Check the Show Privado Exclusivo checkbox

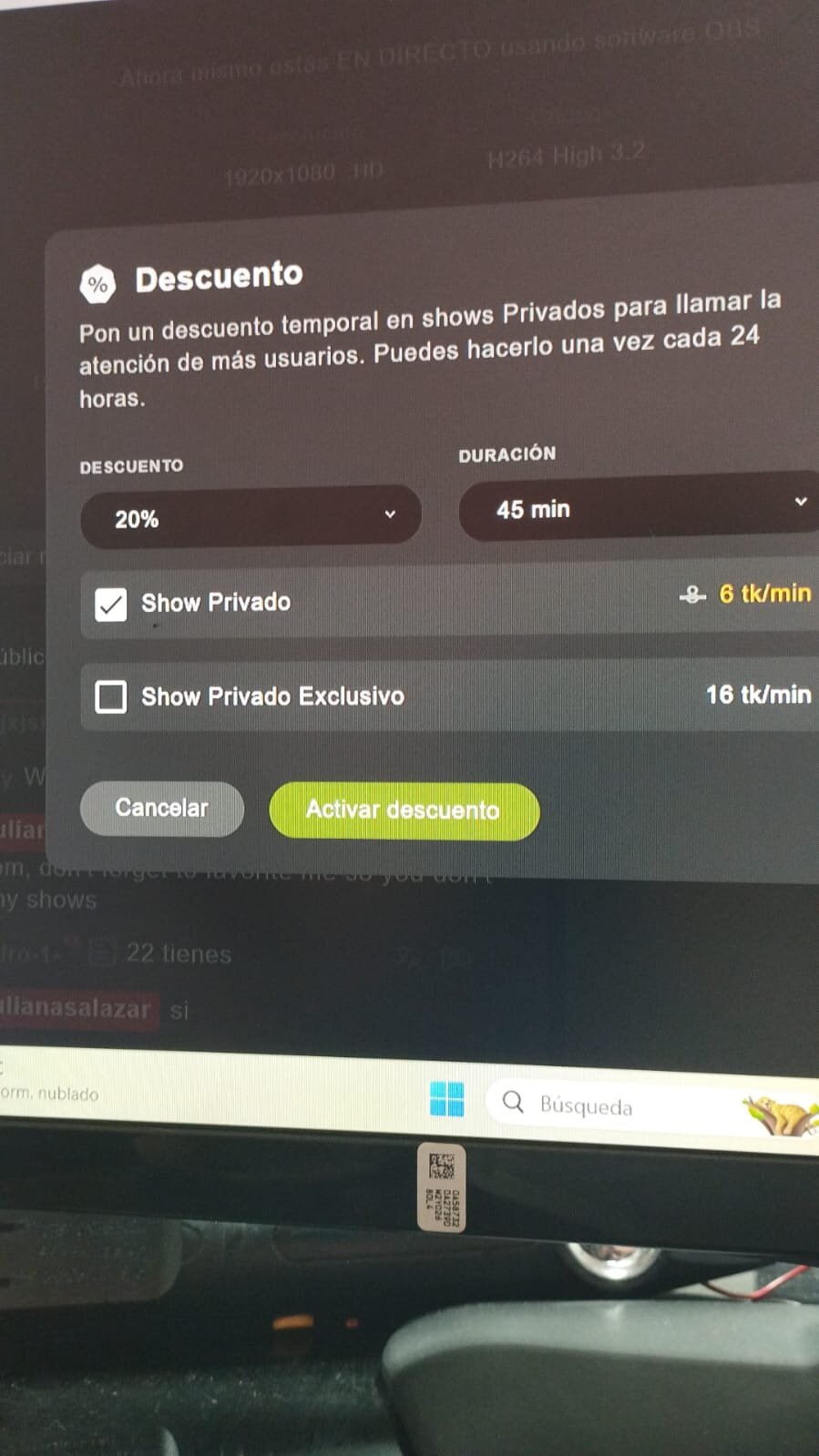click(x=111, y=697)
